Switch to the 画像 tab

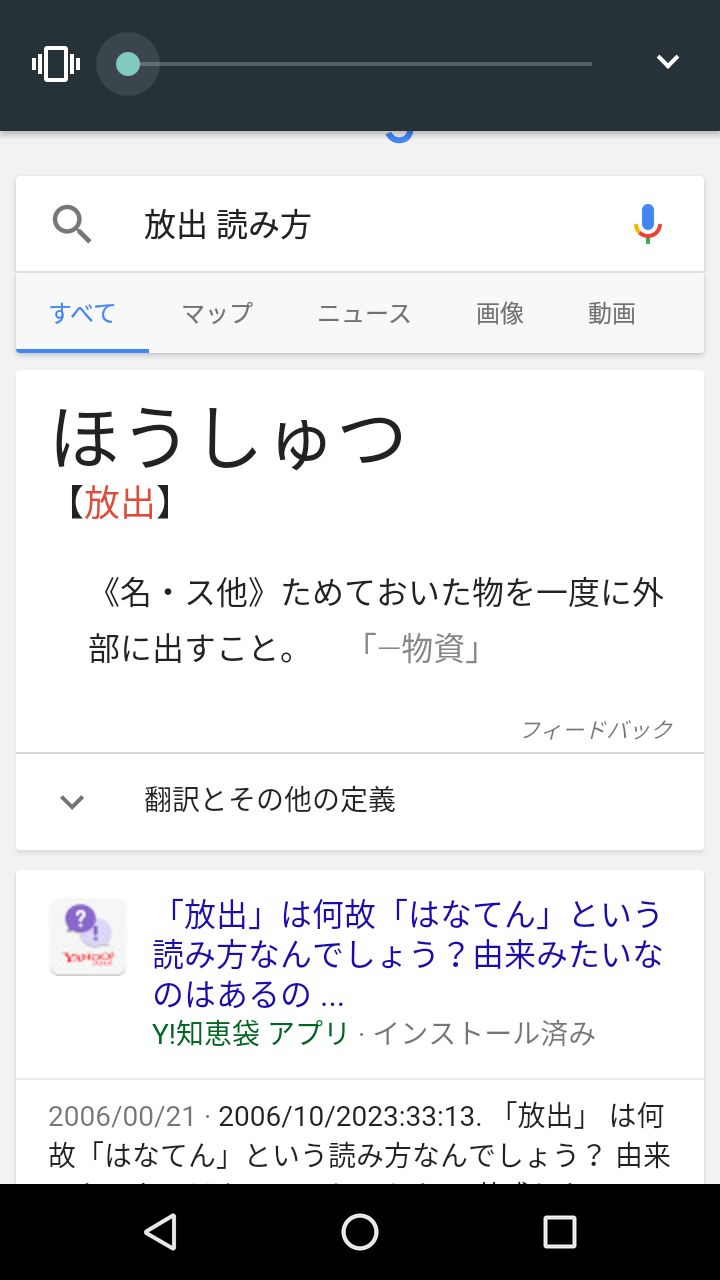(500, 314)
